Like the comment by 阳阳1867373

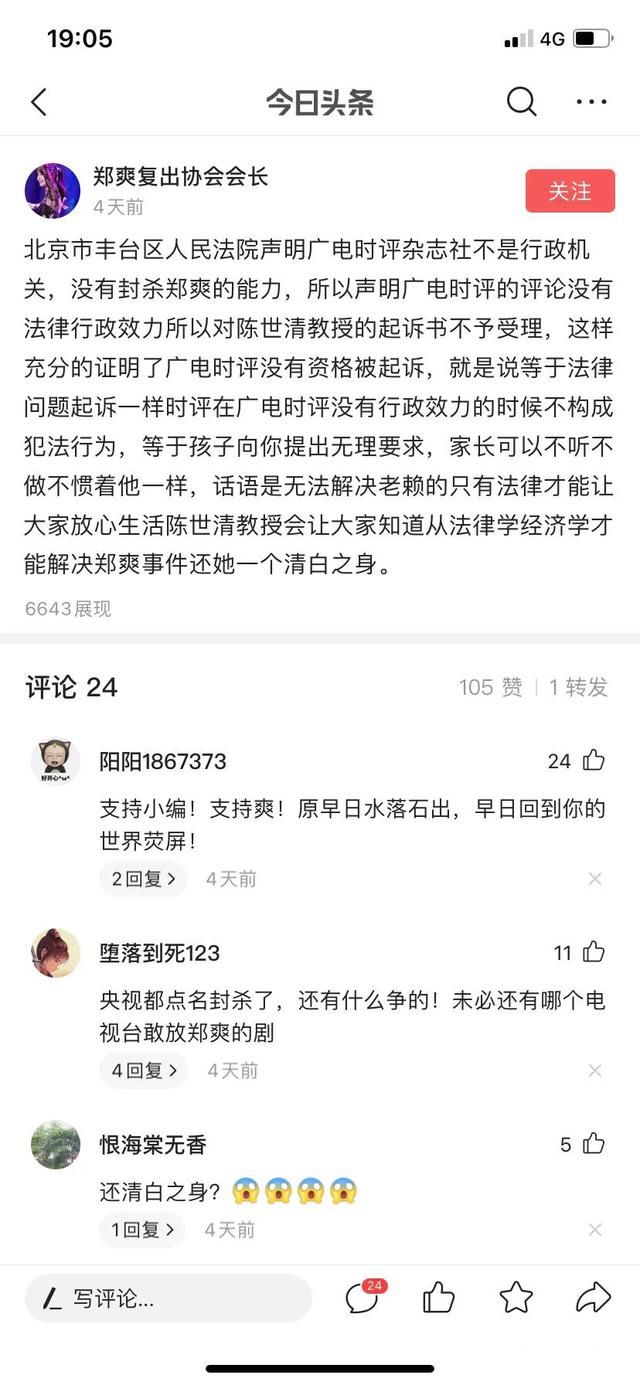pos(594,761)
